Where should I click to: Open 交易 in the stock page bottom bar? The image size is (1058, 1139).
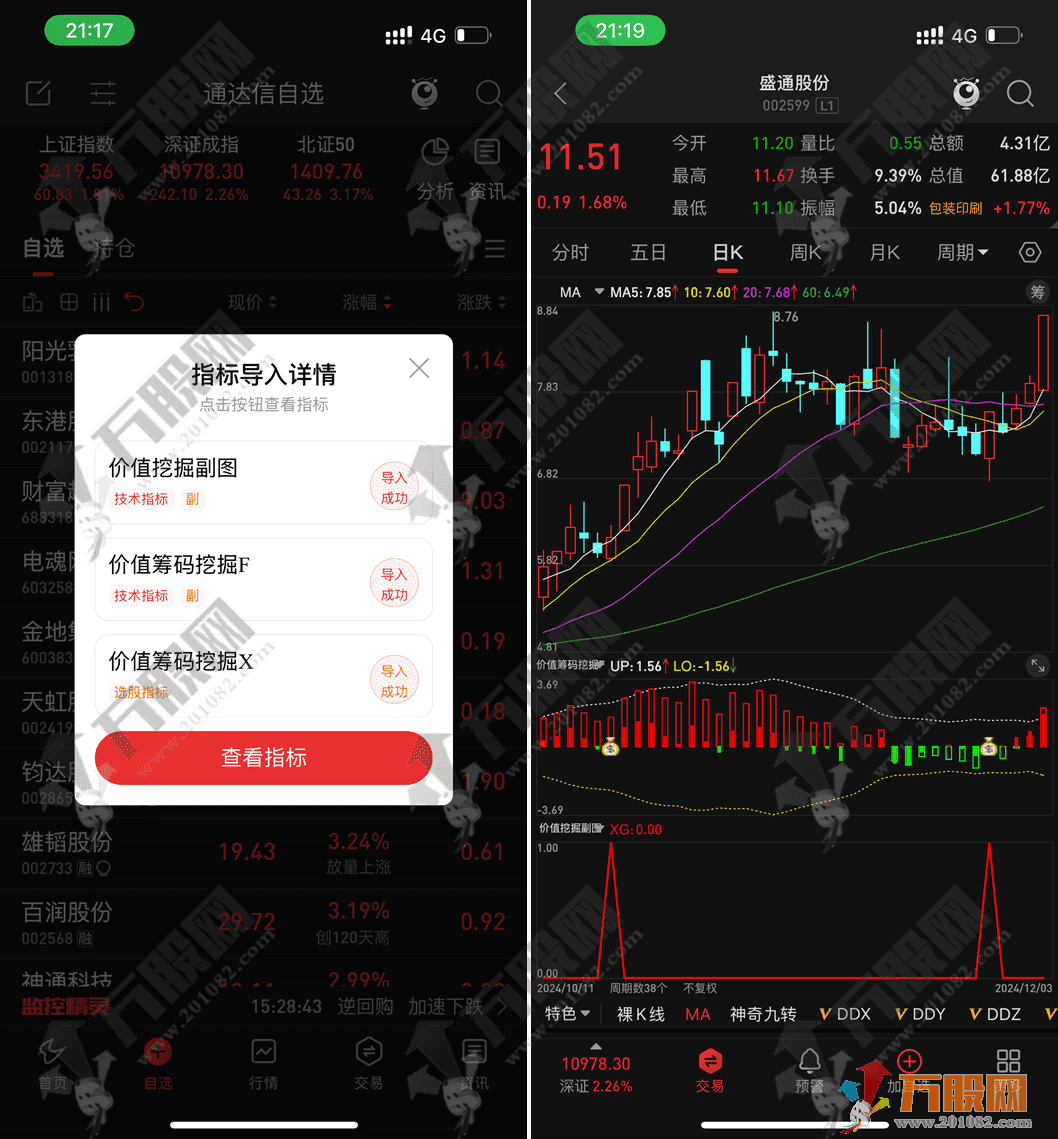point(710,1070)
